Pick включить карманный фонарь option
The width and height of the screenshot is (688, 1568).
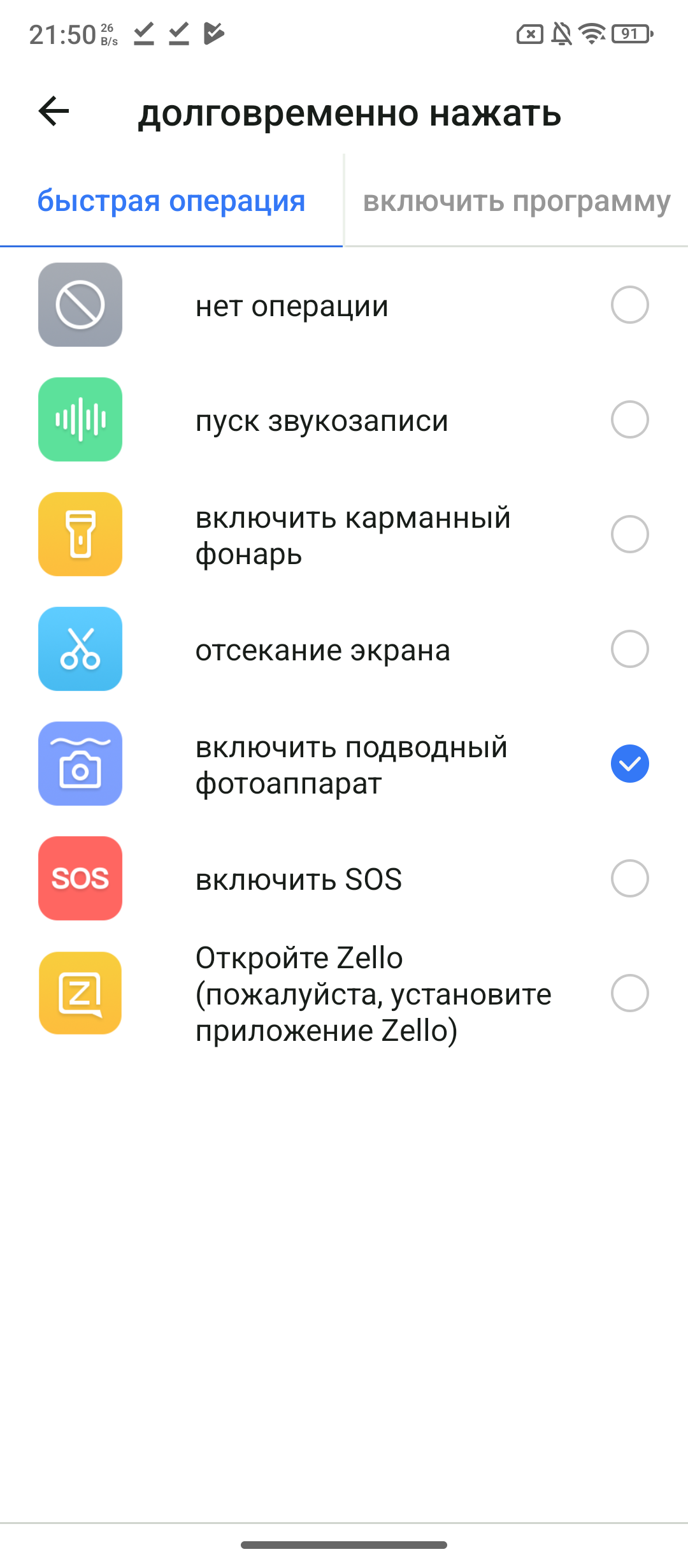coord(629,535)
